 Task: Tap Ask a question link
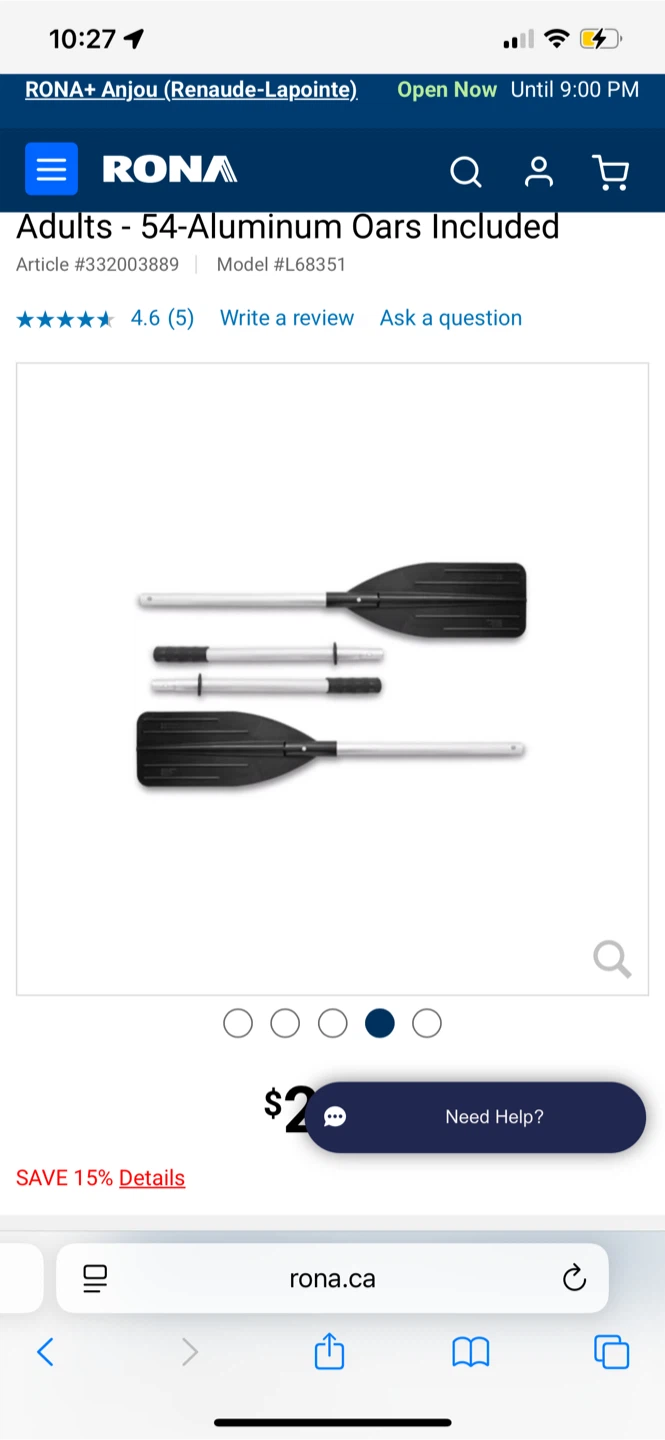pos(451,318)
